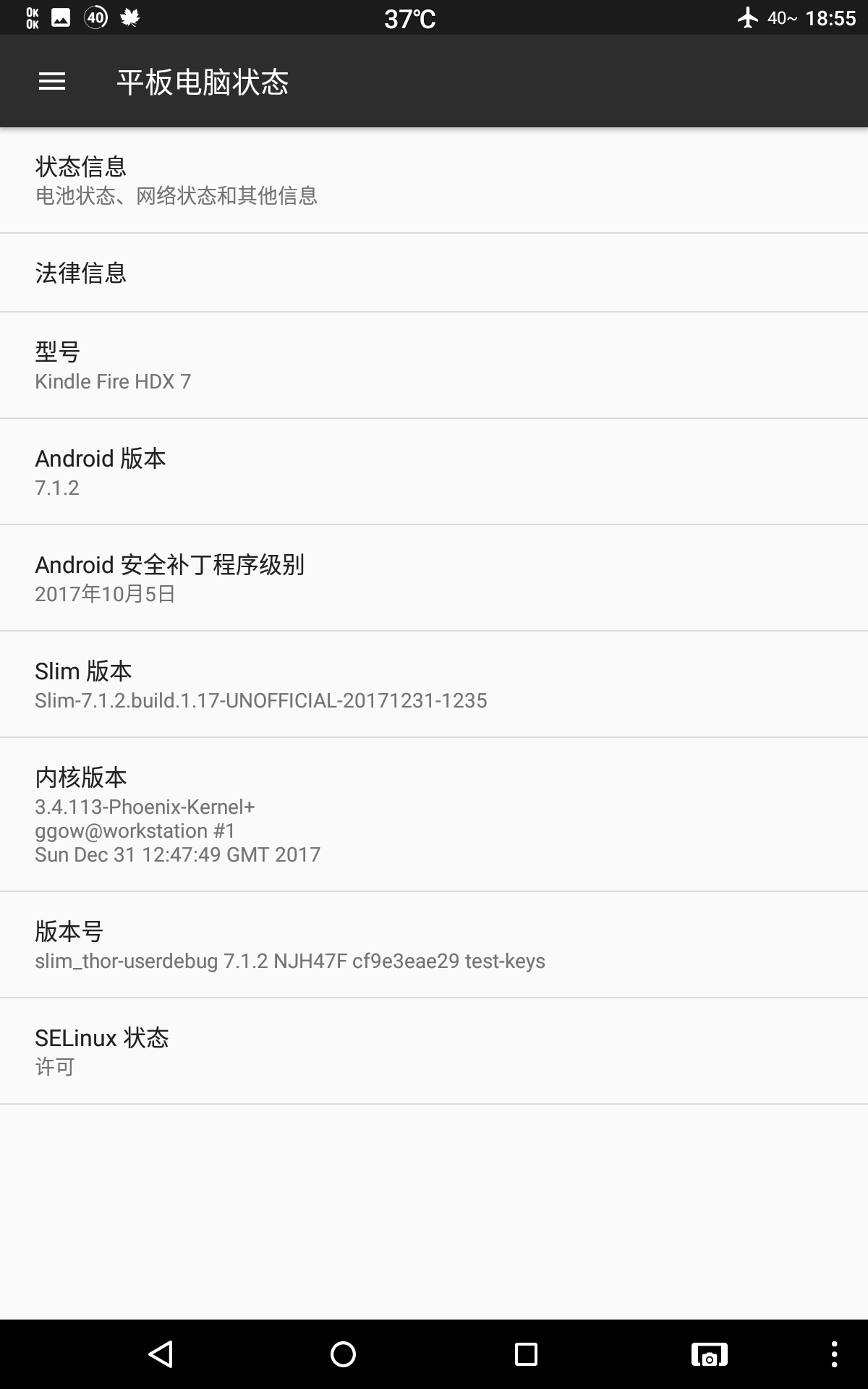The height and width of the screenshot is (1389, 868).
Task: Open 状态信息 status details
Action: [x=434, y=180]
